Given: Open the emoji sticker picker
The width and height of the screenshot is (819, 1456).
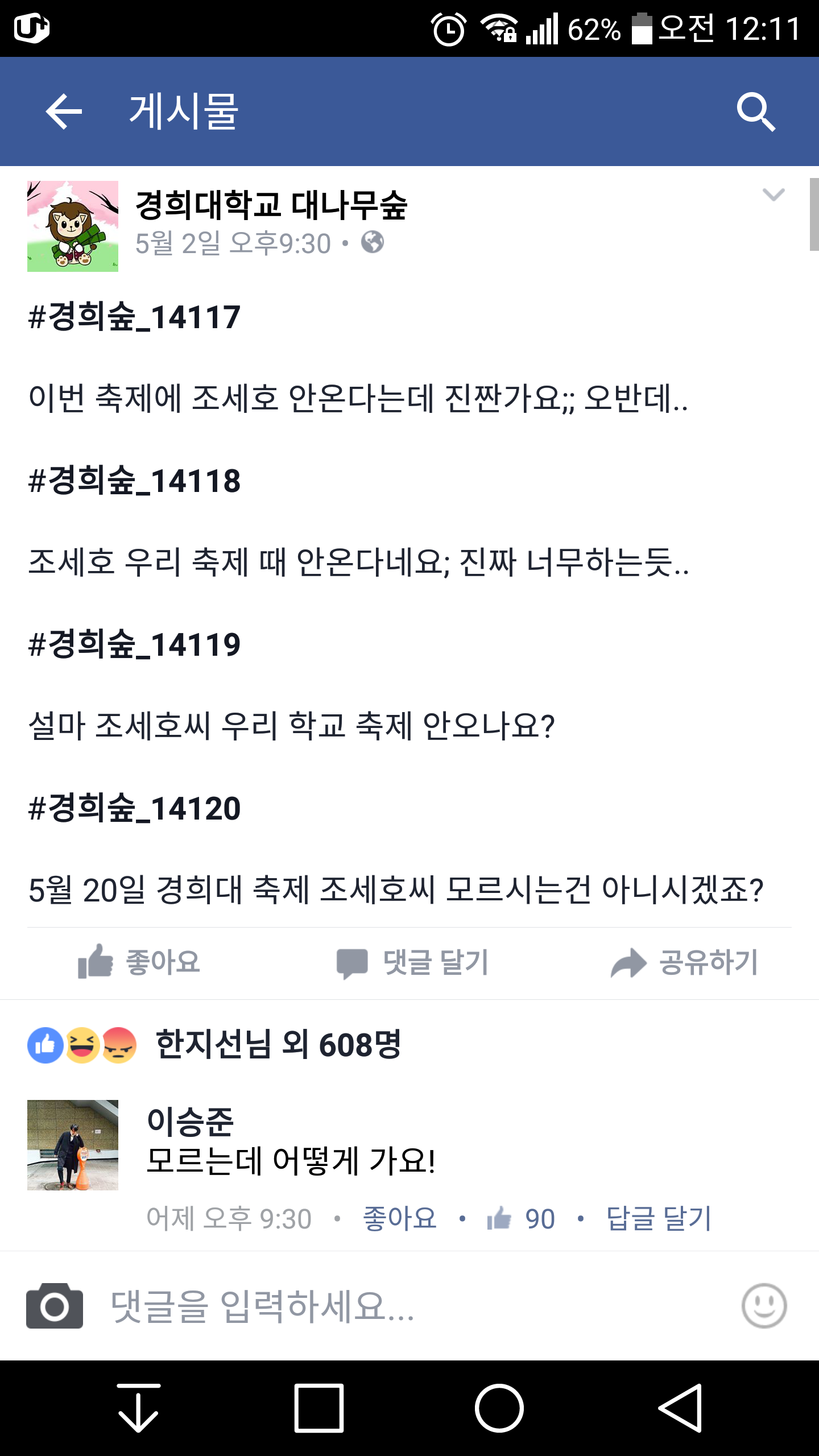Looking at the screenshot, I should [764, 1306].
